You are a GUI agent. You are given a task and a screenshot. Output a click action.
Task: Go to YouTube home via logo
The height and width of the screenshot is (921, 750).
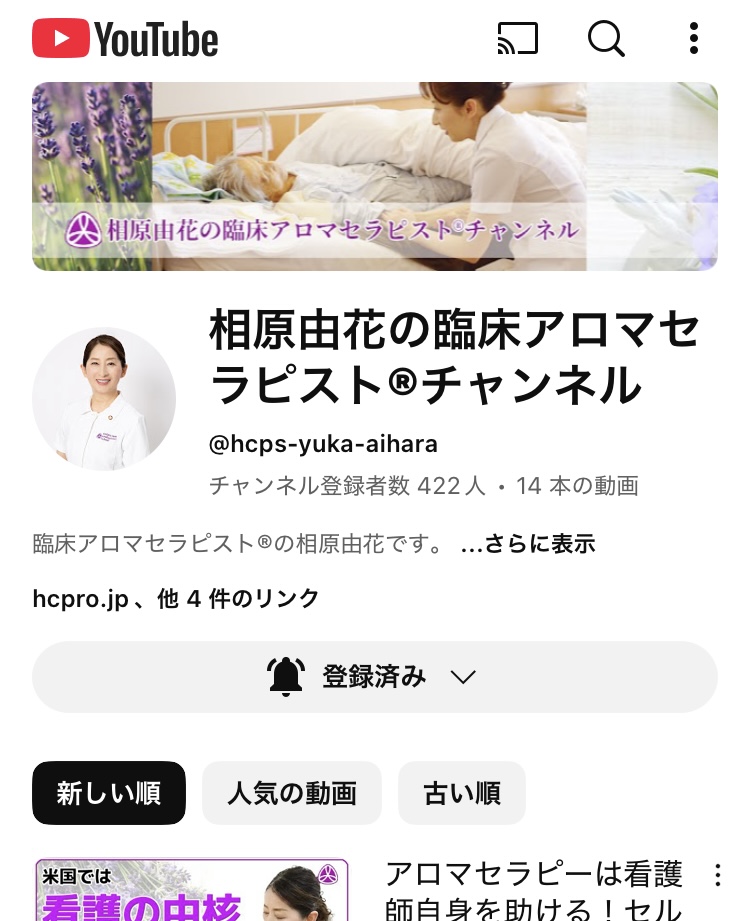126,40
